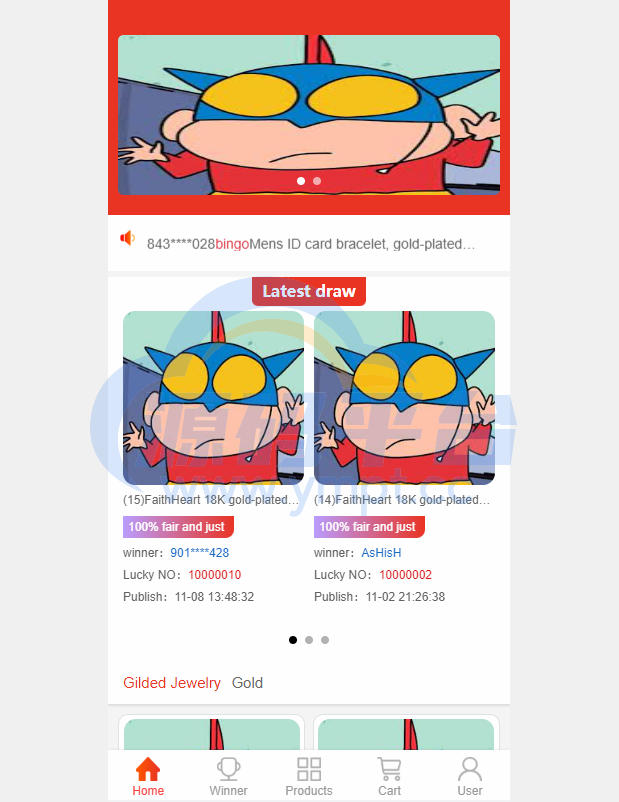The width and height of the screenshot is (619, 802).
Task: Select the Gilded Jewelry category tab
Action: [171, 683]
